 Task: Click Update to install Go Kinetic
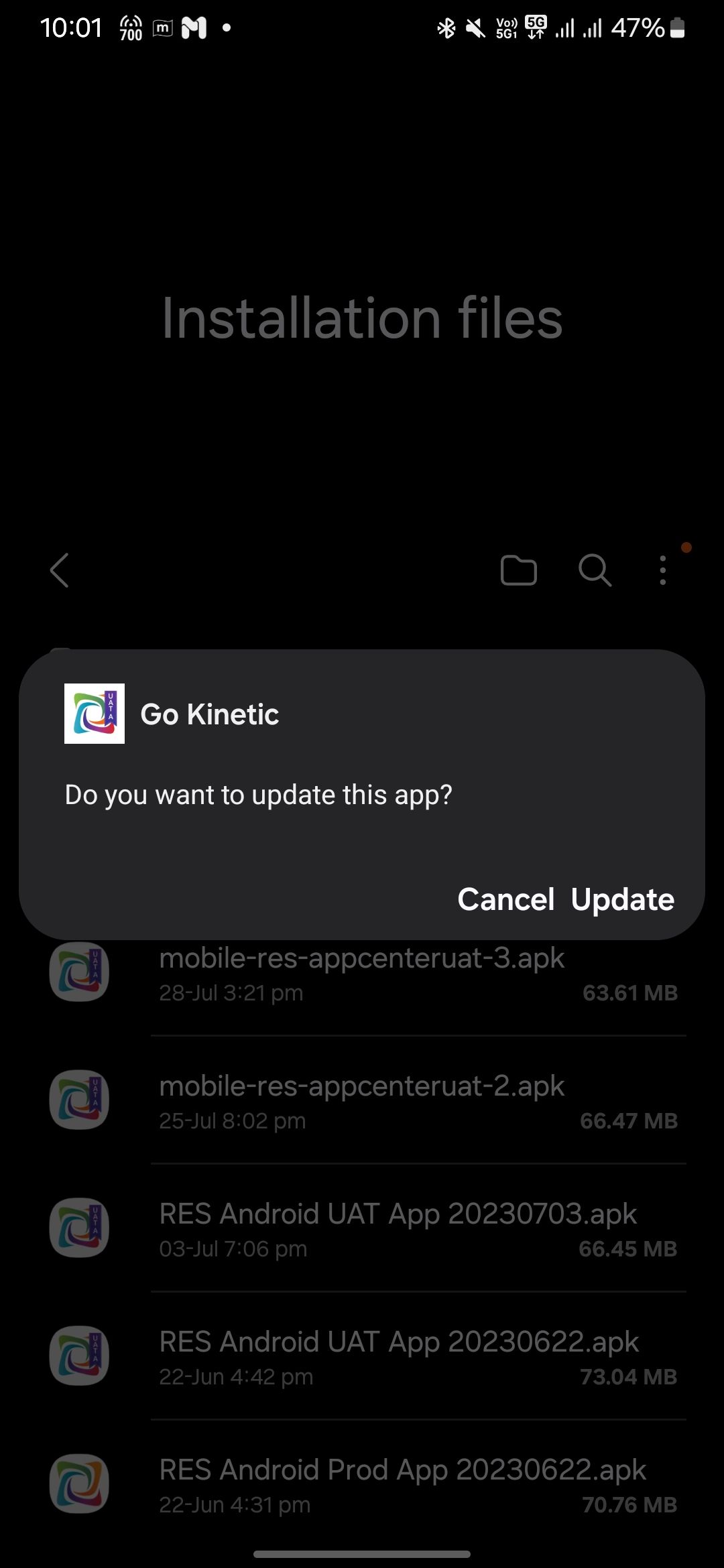coord(622,899)
